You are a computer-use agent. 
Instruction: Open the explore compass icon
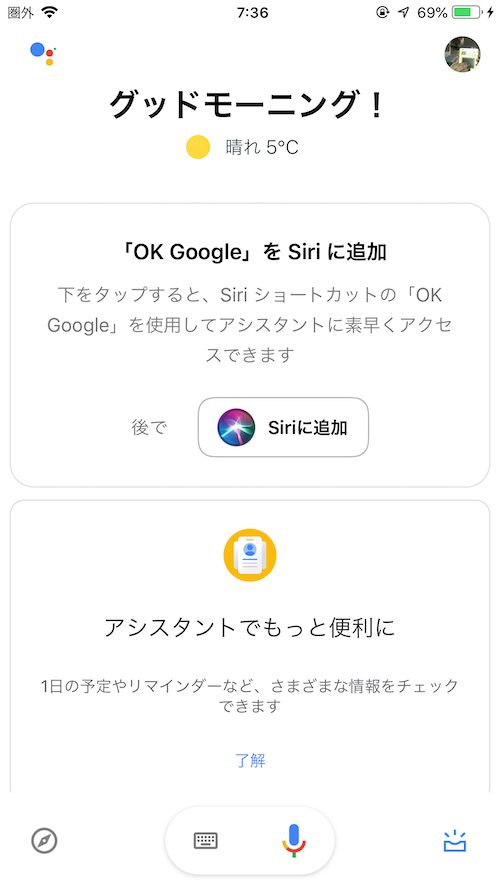[44, 840]
